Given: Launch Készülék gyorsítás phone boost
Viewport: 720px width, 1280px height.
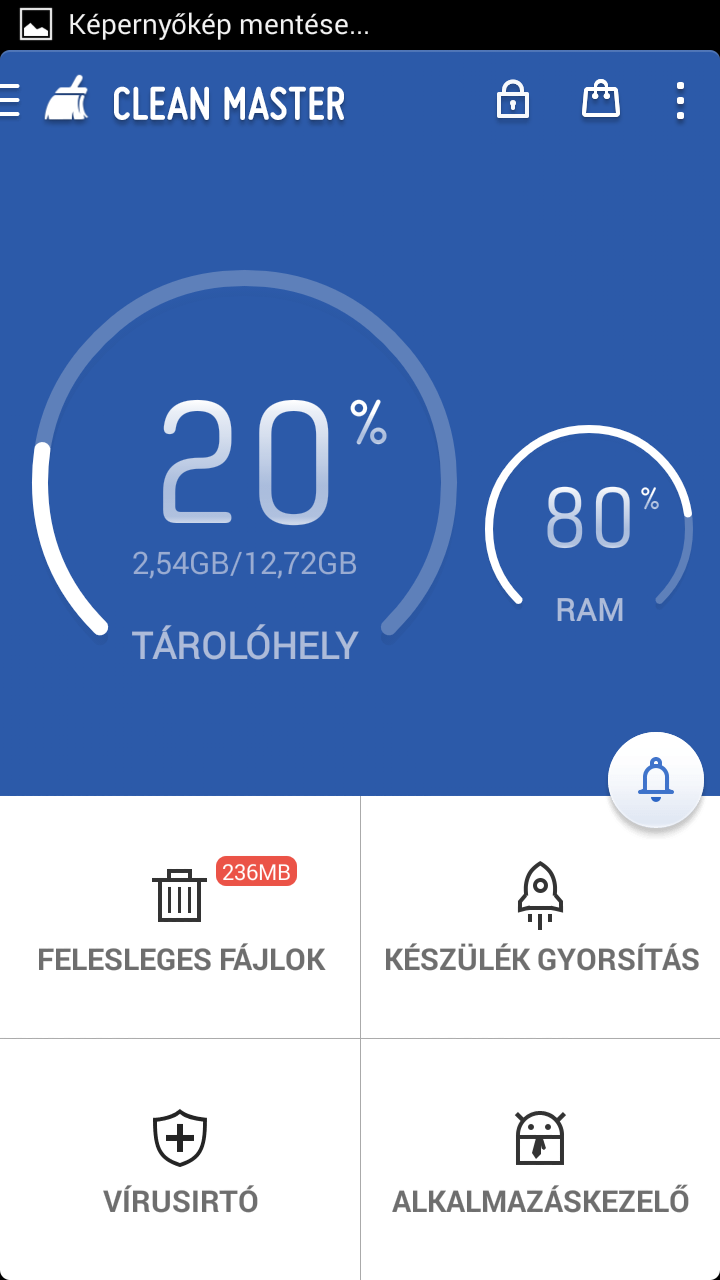Looking at the screenshot, I should click(x=541, y=917).
